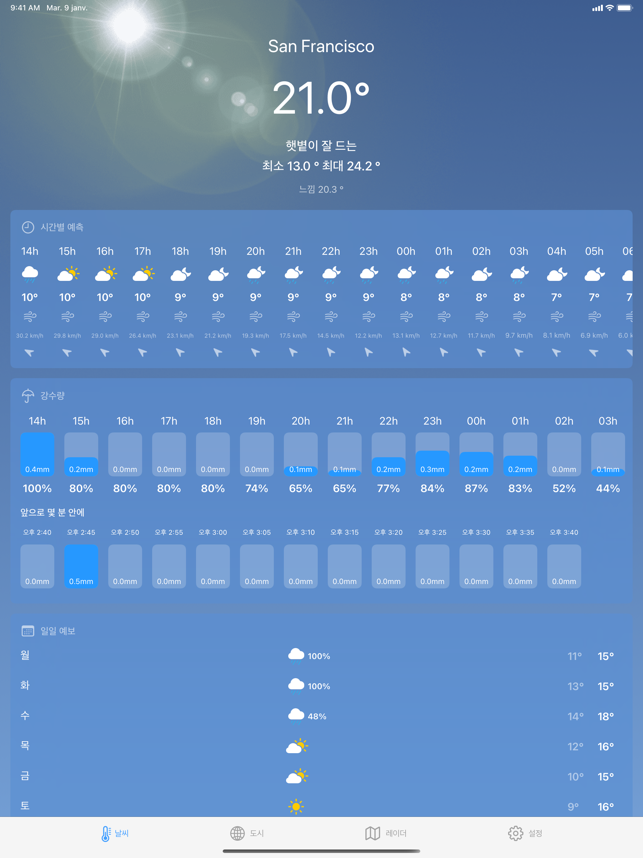643x858 pixels.
Task: Open the 월 daily forecast row
Action: (320, 656)
